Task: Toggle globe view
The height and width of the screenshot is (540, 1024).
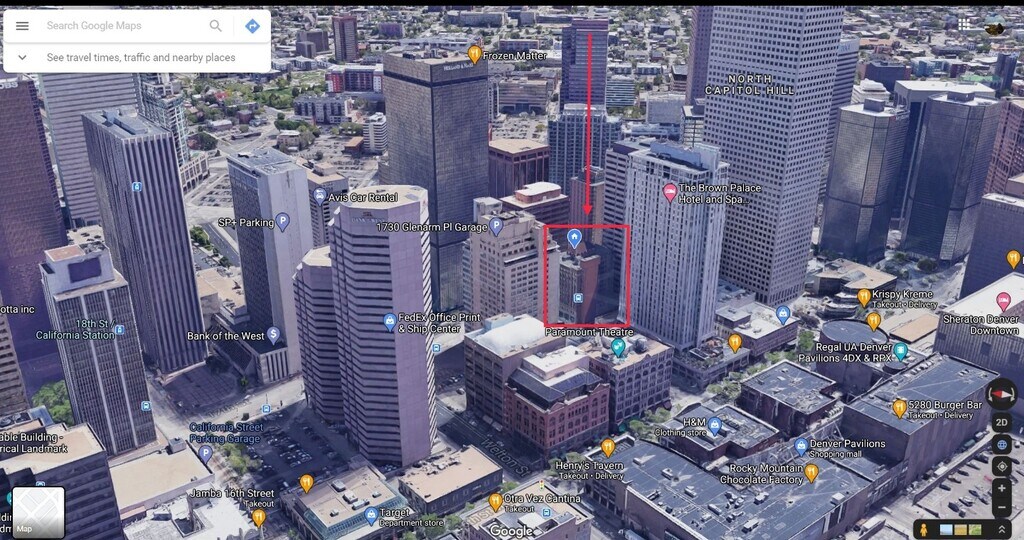Action: [x=1001, y=445]
